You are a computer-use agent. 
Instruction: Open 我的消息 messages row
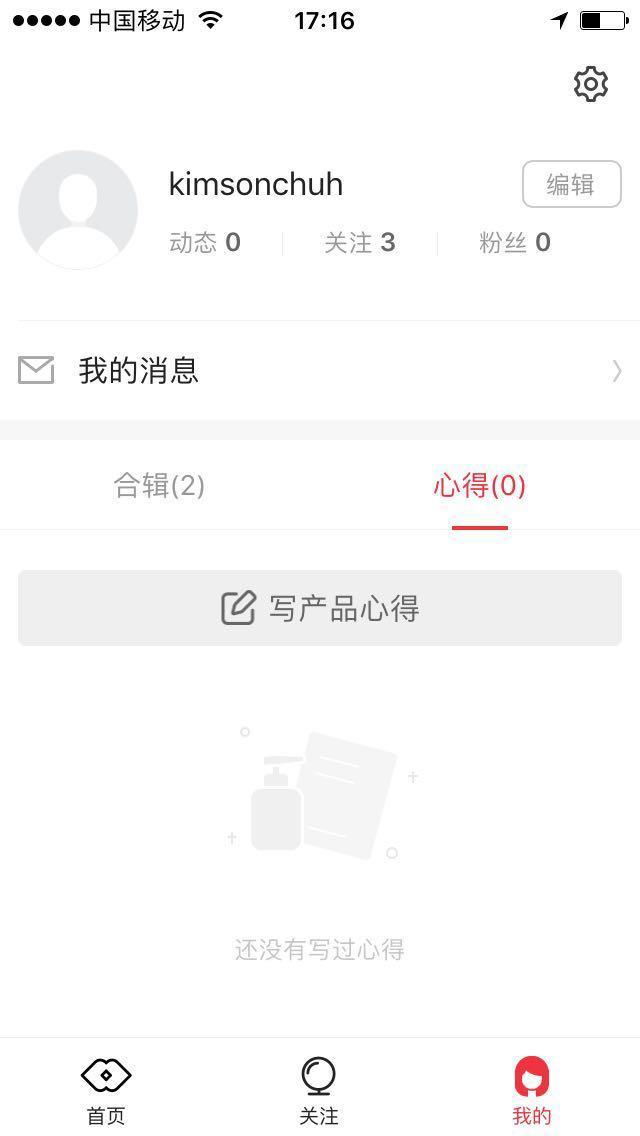click(320, 371)
